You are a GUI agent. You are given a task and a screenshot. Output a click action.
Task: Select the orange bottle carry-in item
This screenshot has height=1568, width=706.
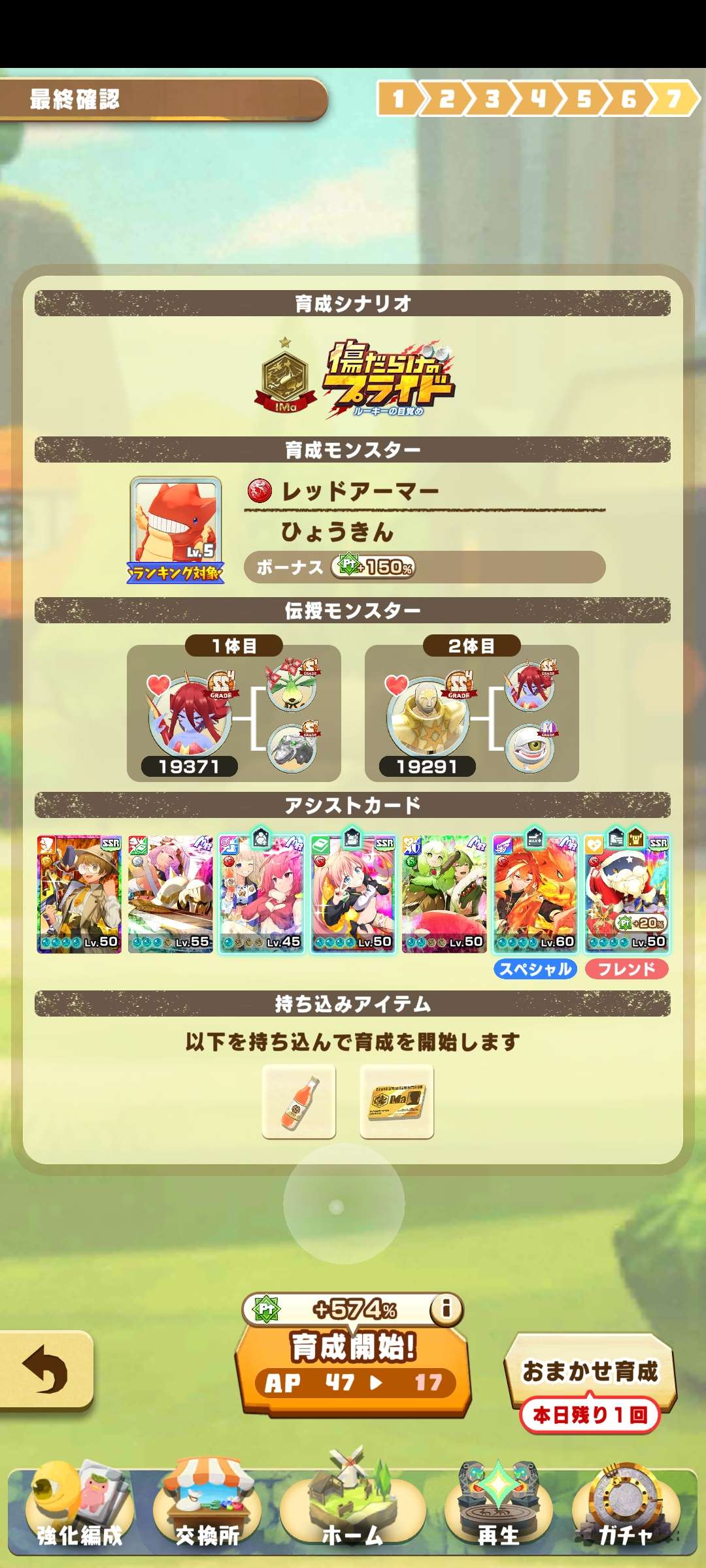[x=299, y=1102]
